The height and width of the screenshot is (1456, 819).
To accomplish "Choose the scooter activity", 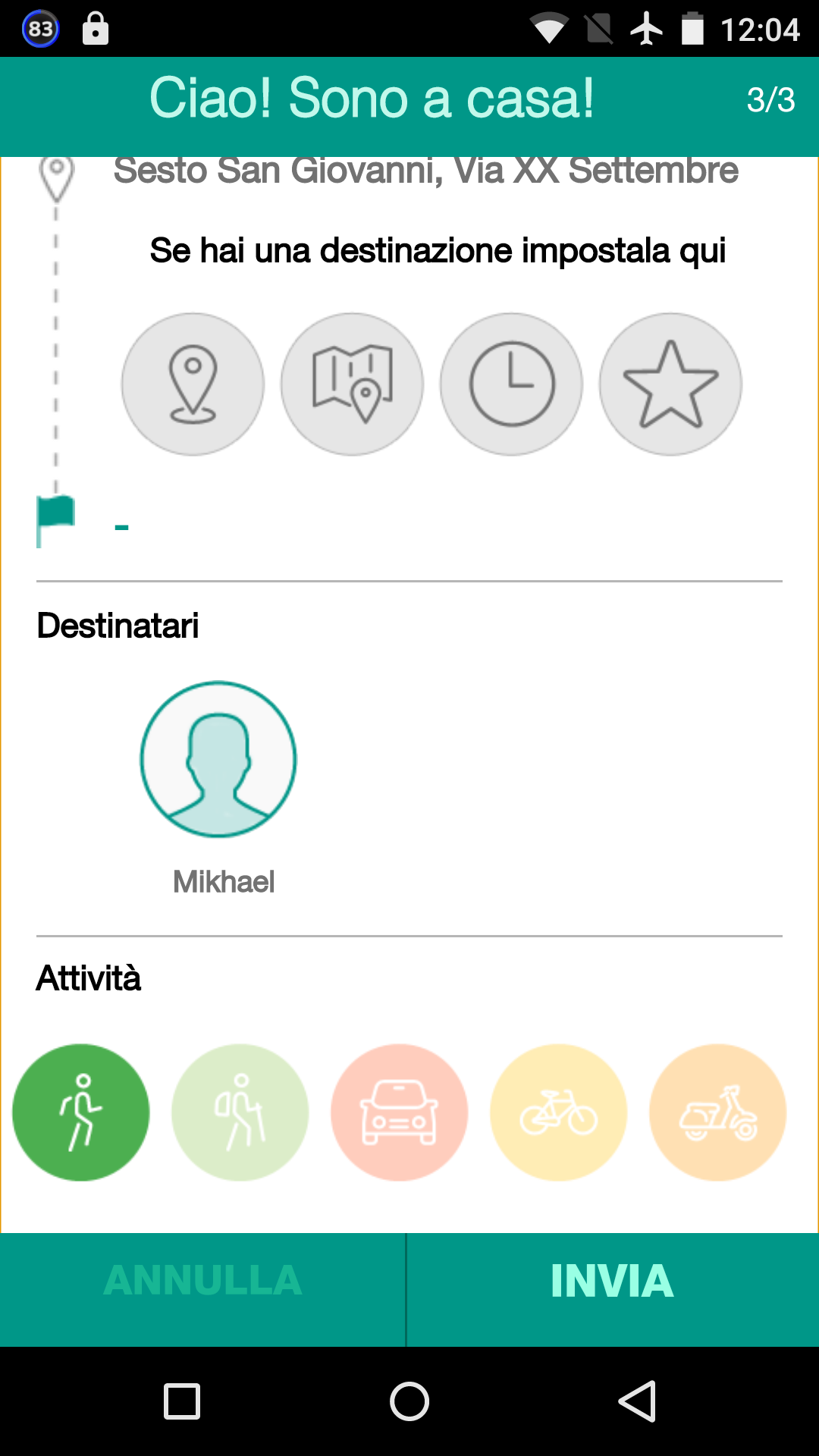I will [718, 1112].
